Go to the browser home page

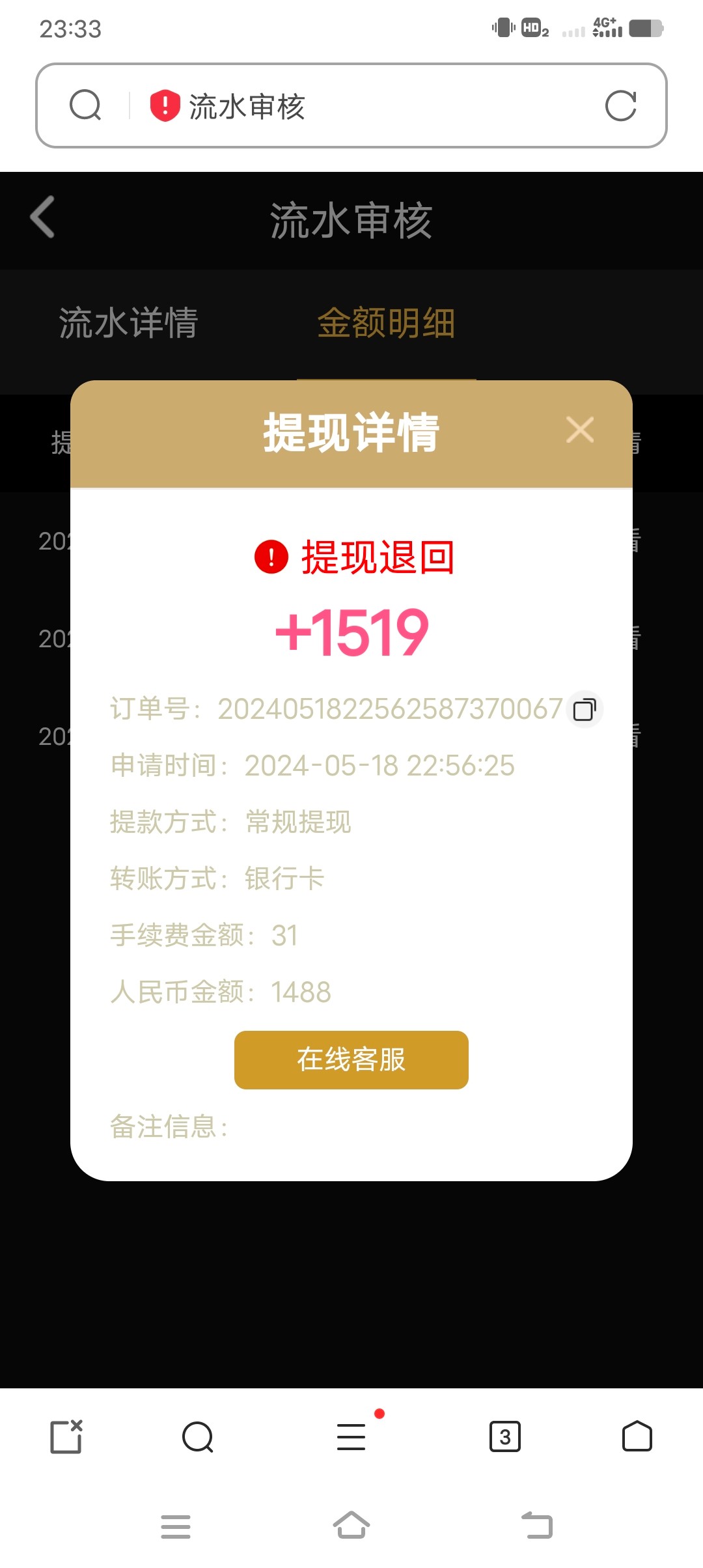click(637, 1436)
